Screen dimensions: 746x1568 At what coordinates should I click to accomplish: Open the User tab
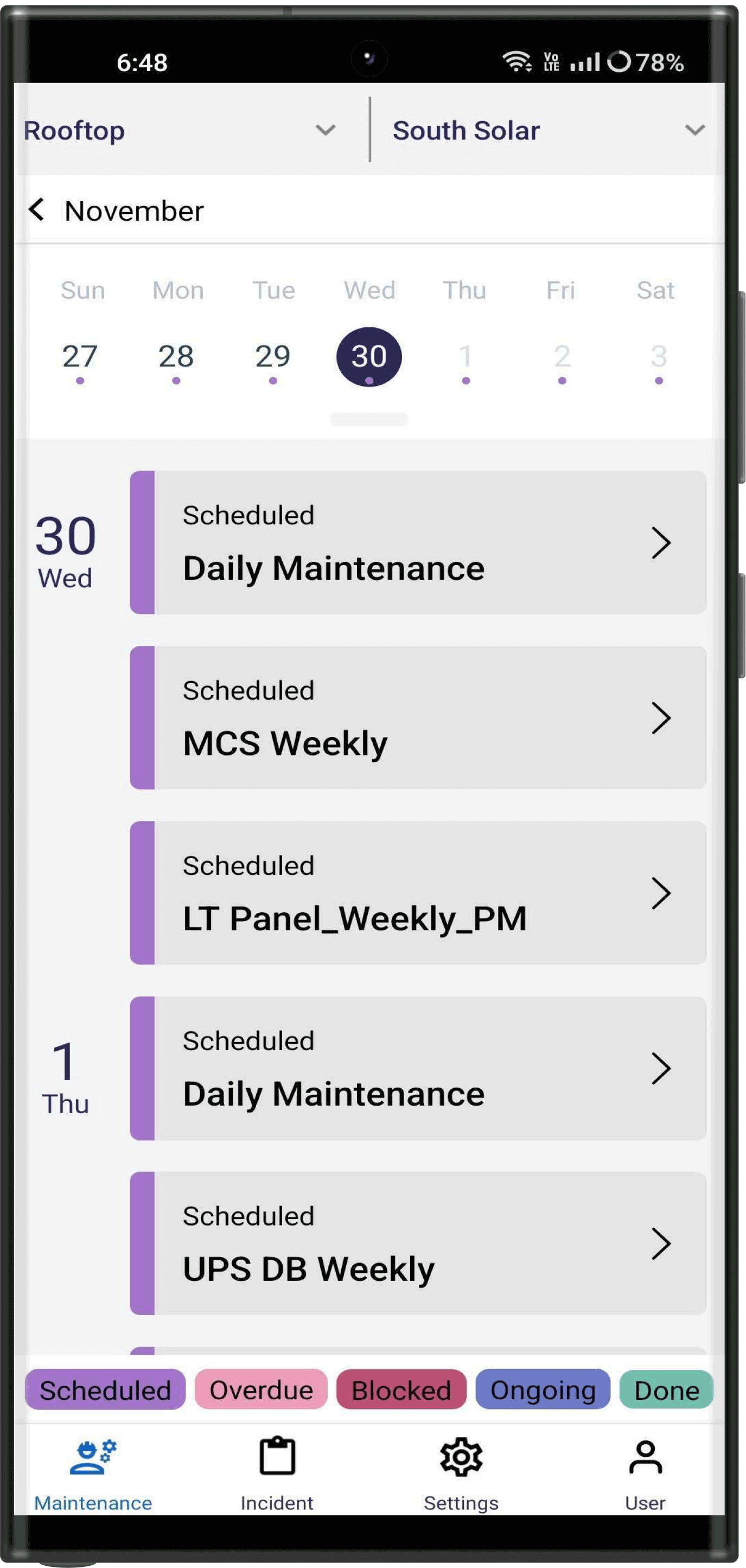coord(645,1474)
